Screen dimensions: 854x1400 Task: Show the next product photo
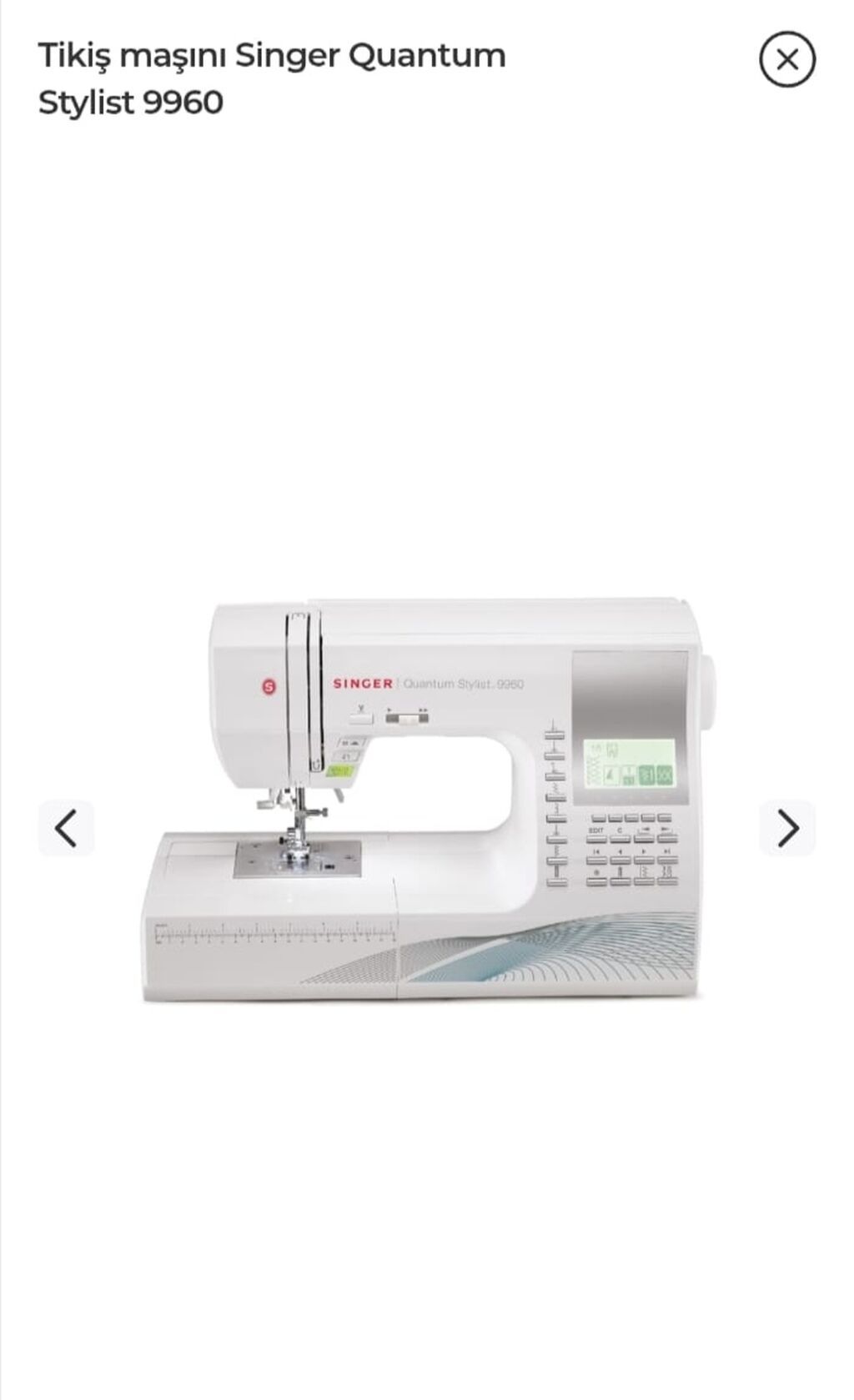[786, 828]
